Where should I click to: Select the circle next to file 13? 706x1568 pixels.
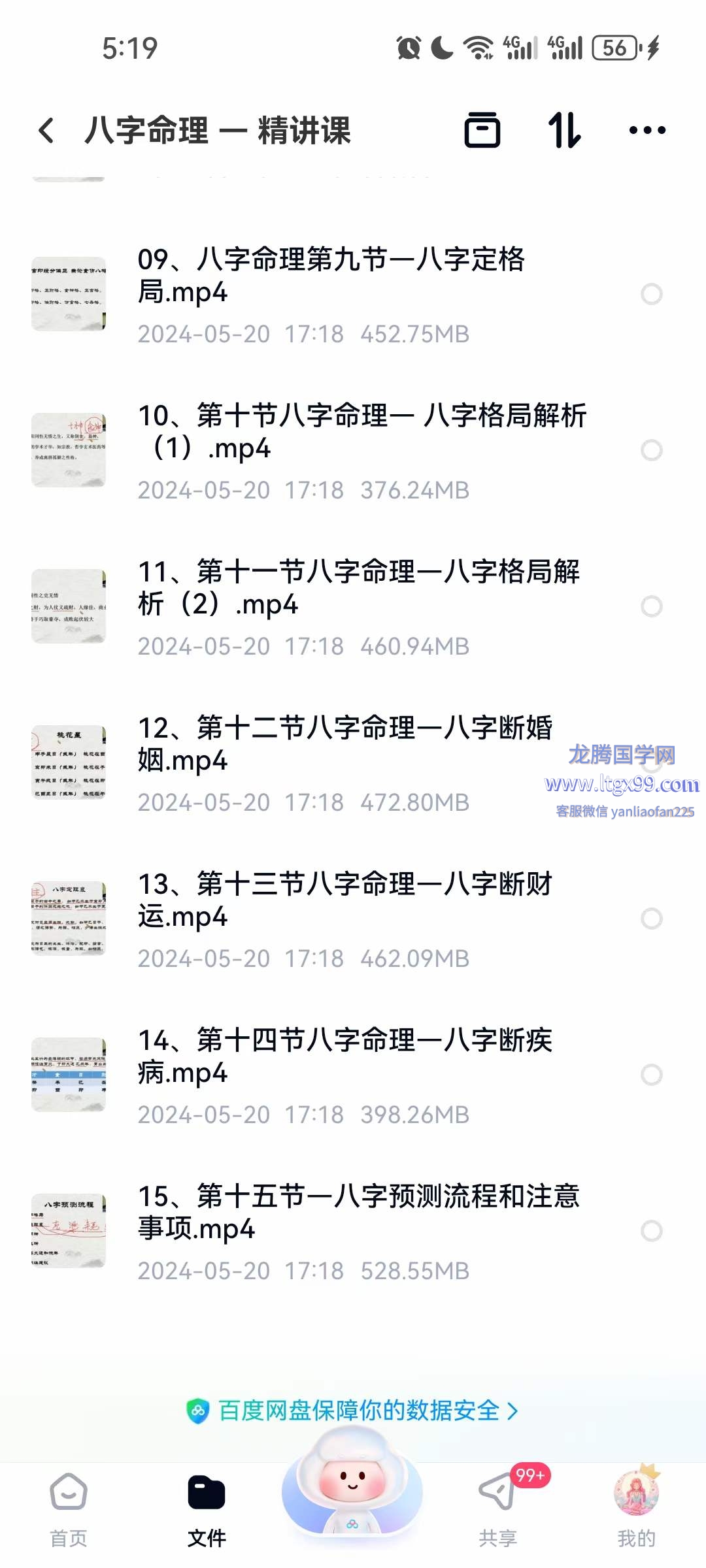652,919
